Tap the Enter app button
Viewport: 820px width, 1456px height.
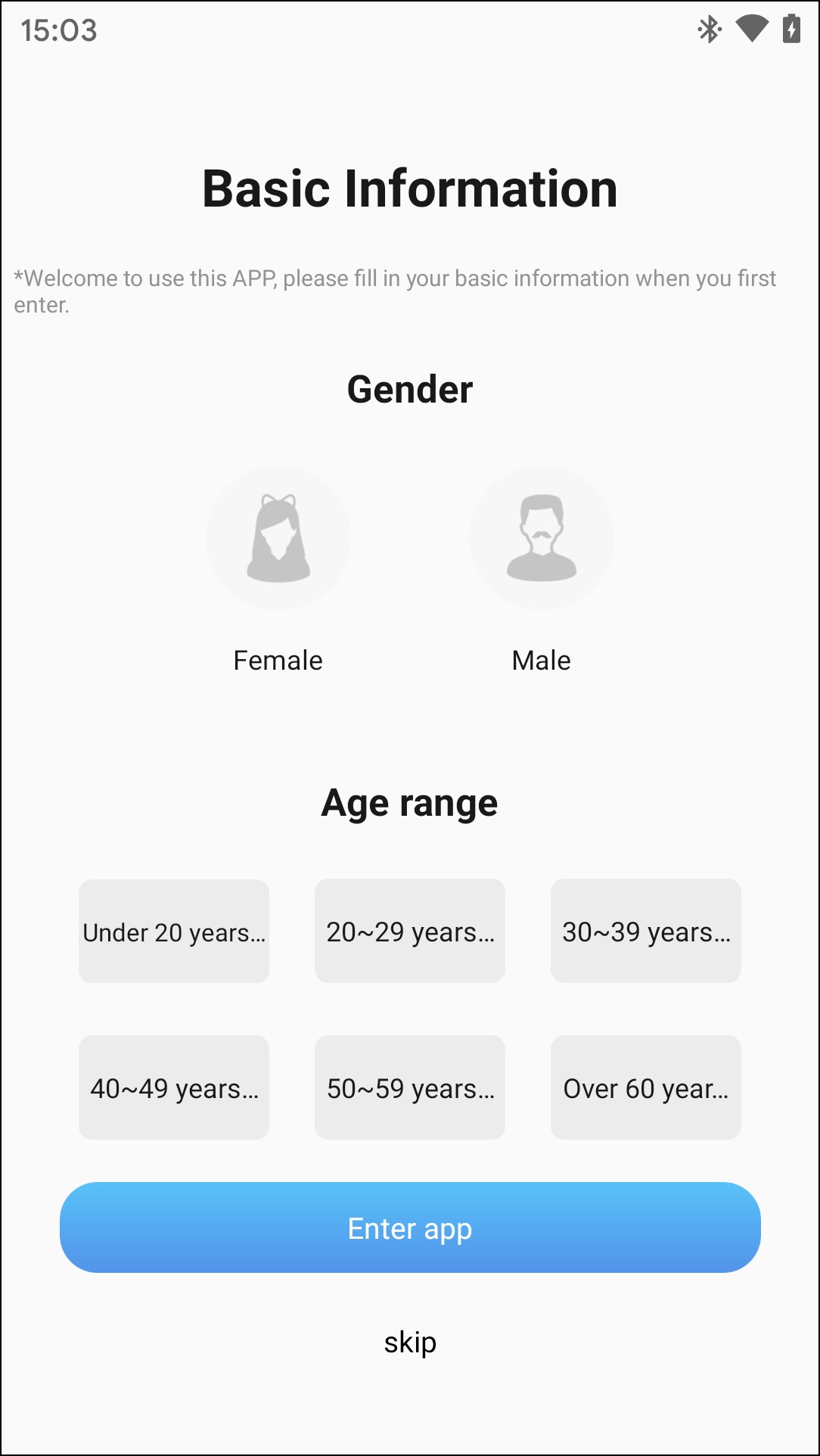pyautogui.click(x=410, y=1227)
